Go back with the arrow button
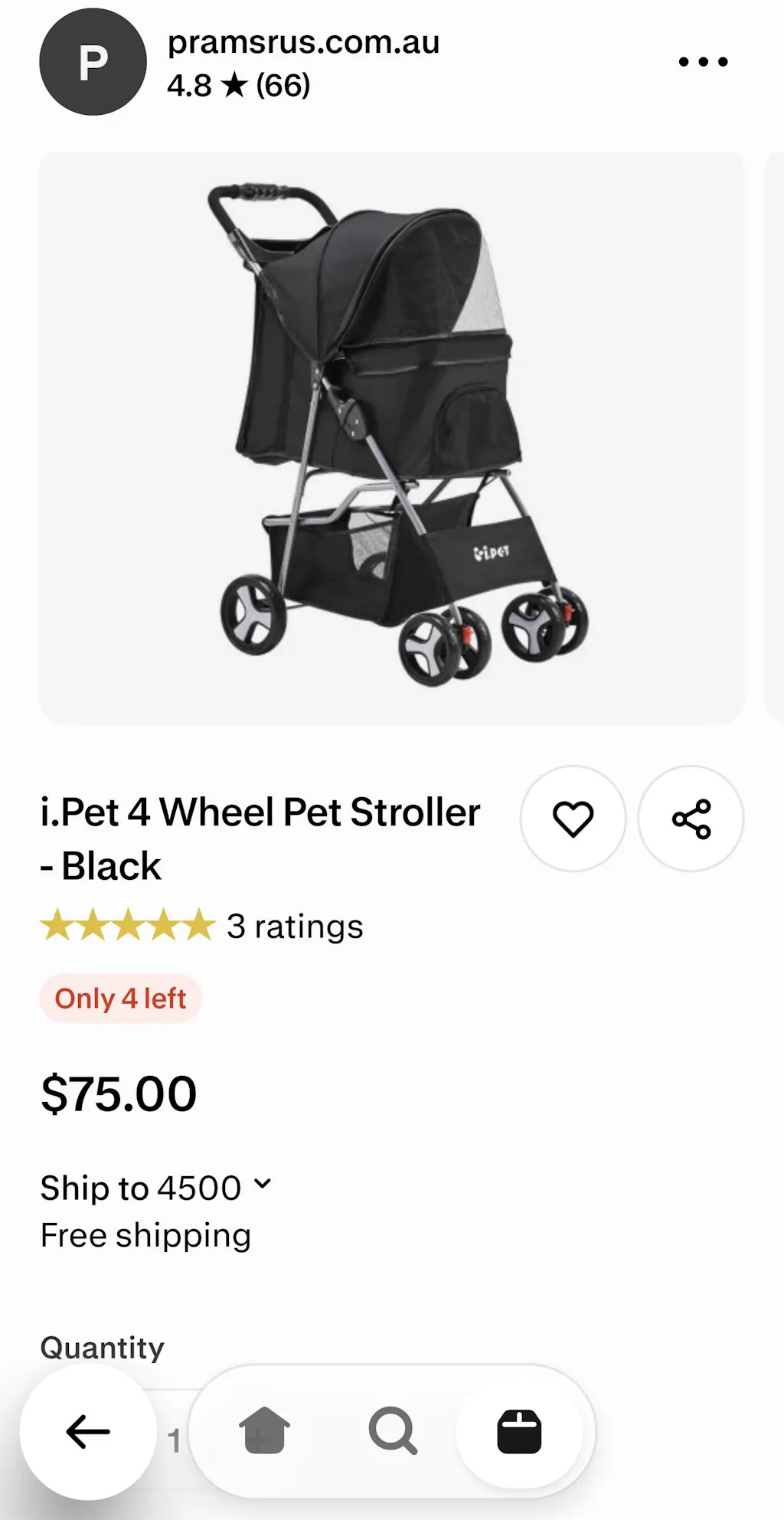Viewport: 784px width, 1520px height. [88, 1431]
